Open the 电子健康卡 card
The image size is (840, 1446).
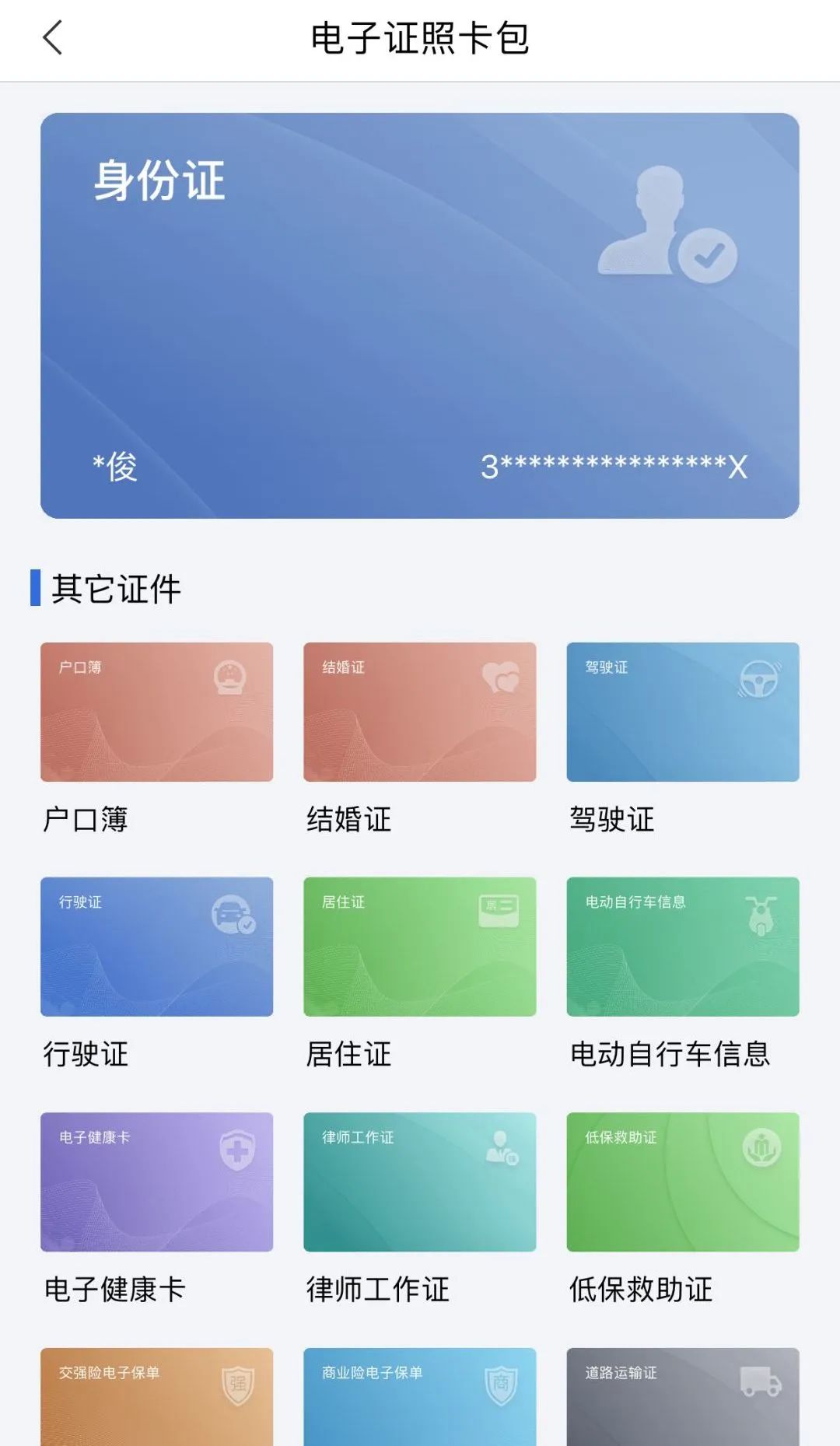[x=156, y=1182]
